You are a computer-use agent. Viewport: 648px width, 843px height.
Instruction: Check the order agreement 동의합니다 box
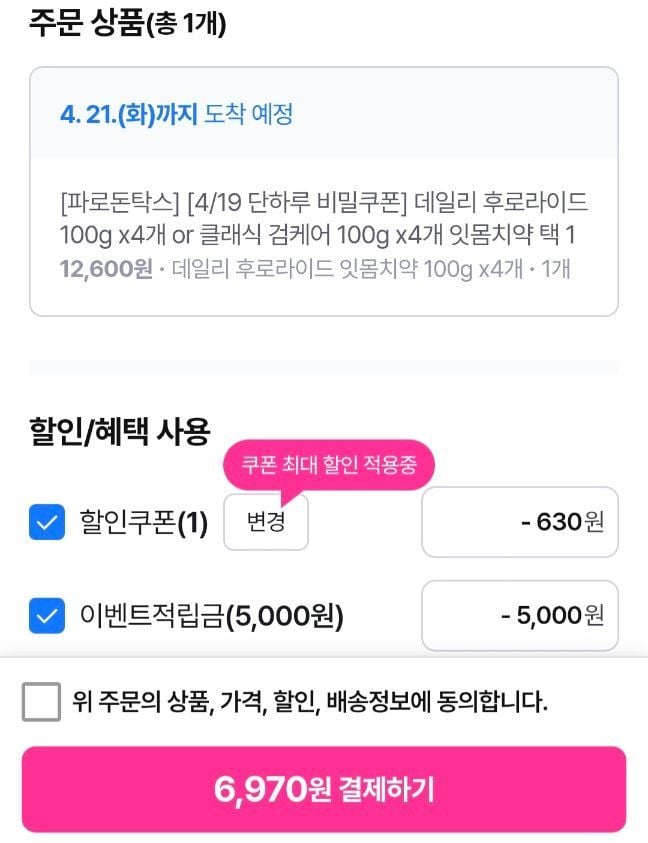pyautogui.click(x=41, y=702)
